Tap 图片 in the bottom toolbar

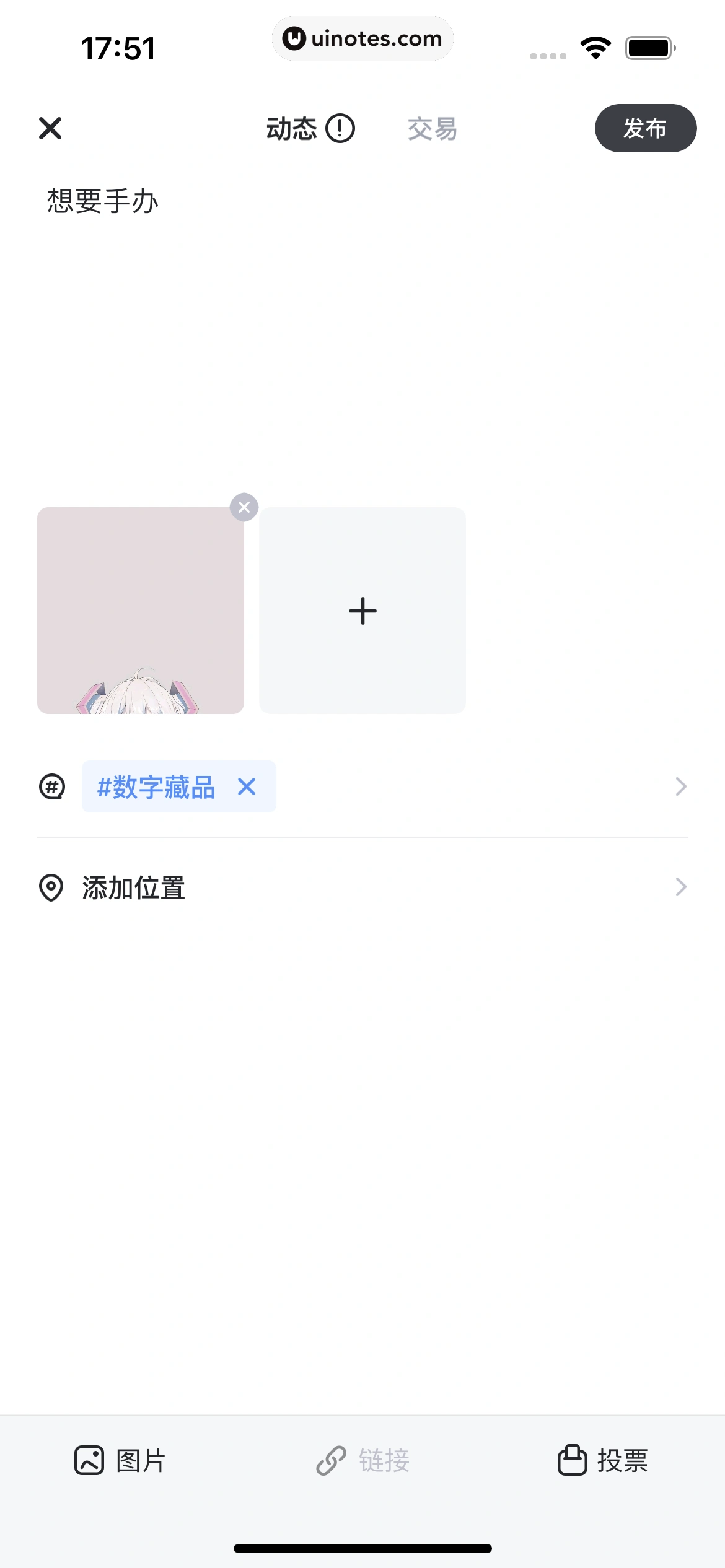[120, 1460]
